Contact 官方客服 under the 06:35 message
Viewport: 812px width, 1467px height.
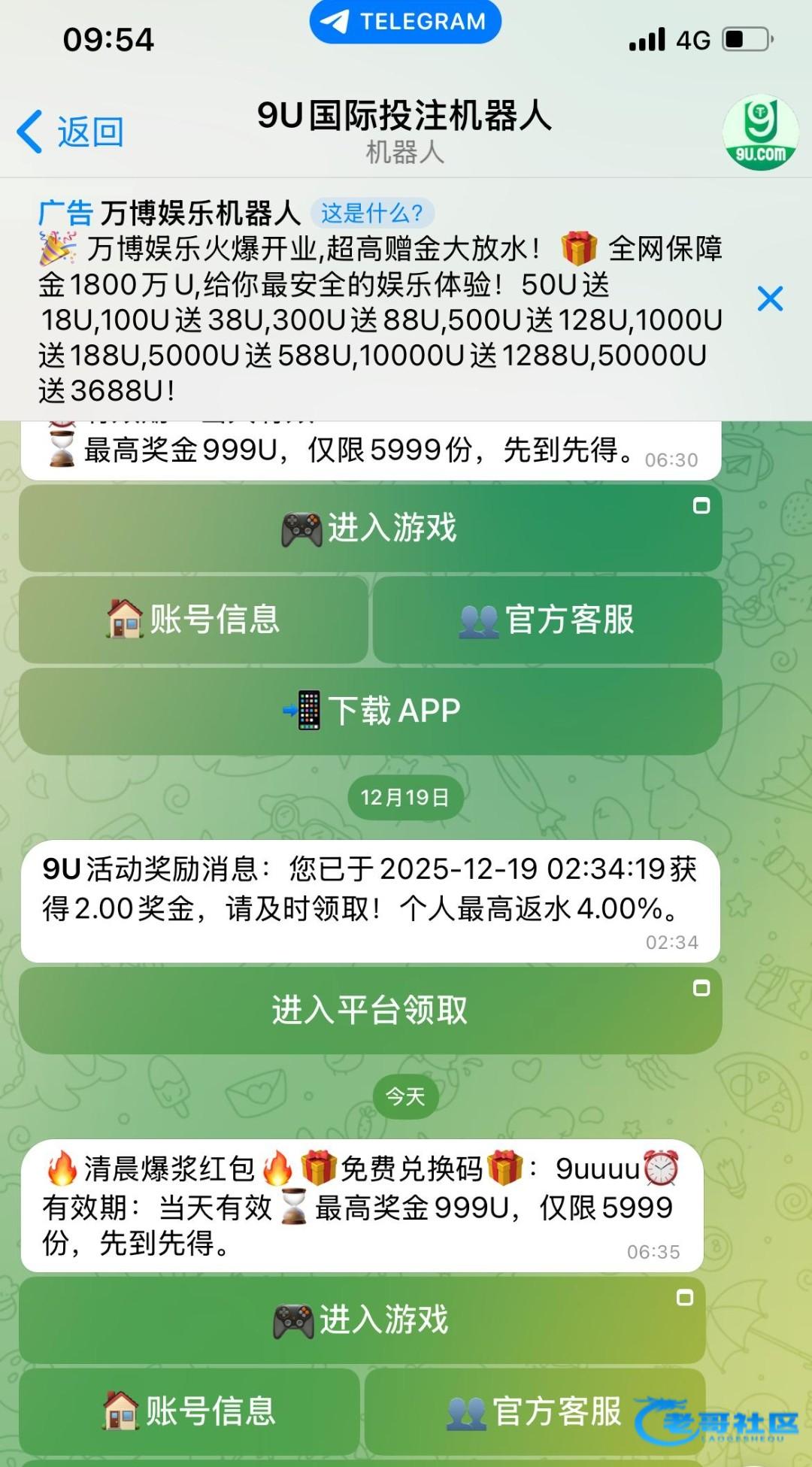click(535, 1411)
